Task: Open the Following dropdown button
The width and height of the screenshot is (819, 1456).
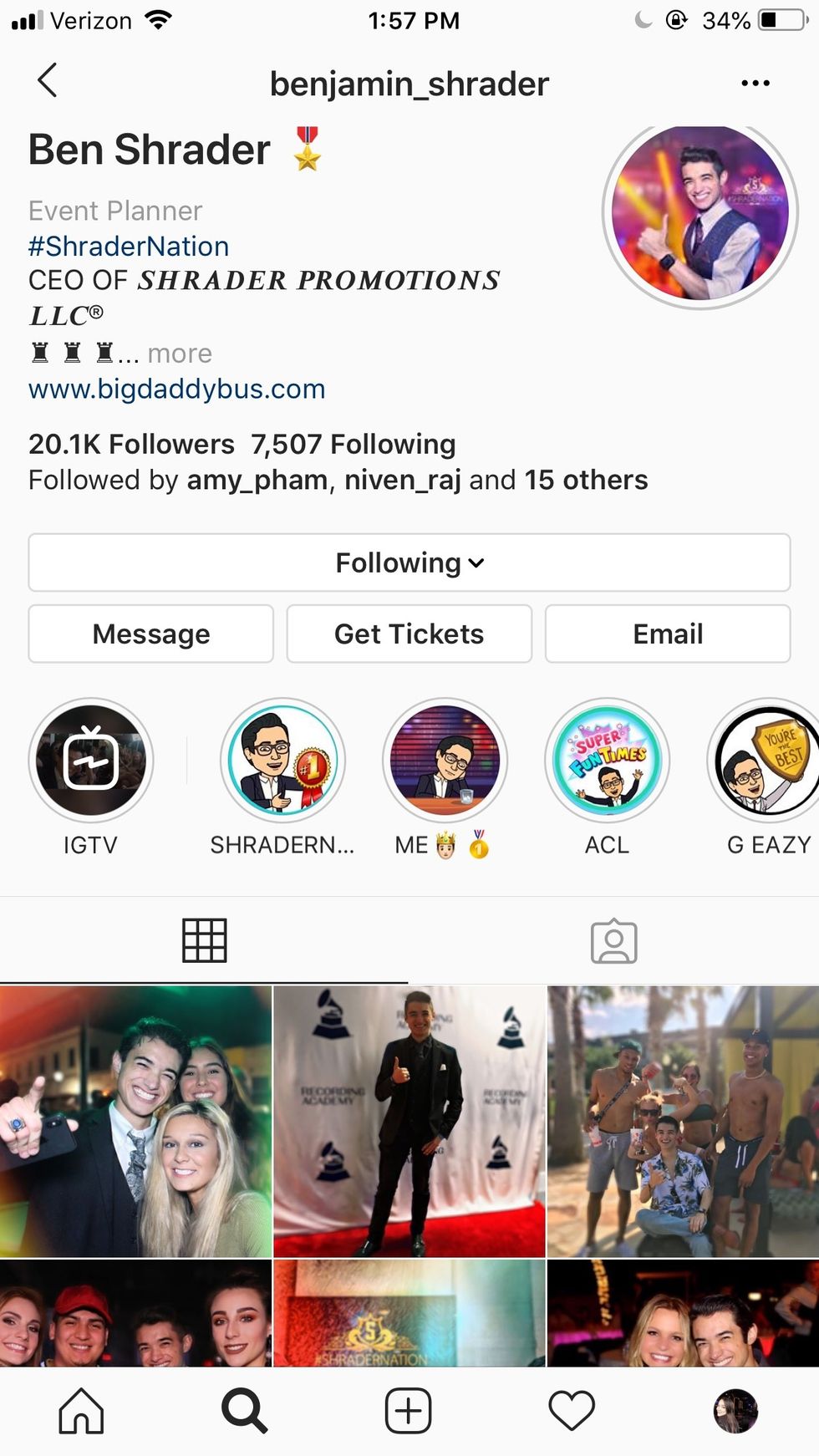Action: pos(409,563)
